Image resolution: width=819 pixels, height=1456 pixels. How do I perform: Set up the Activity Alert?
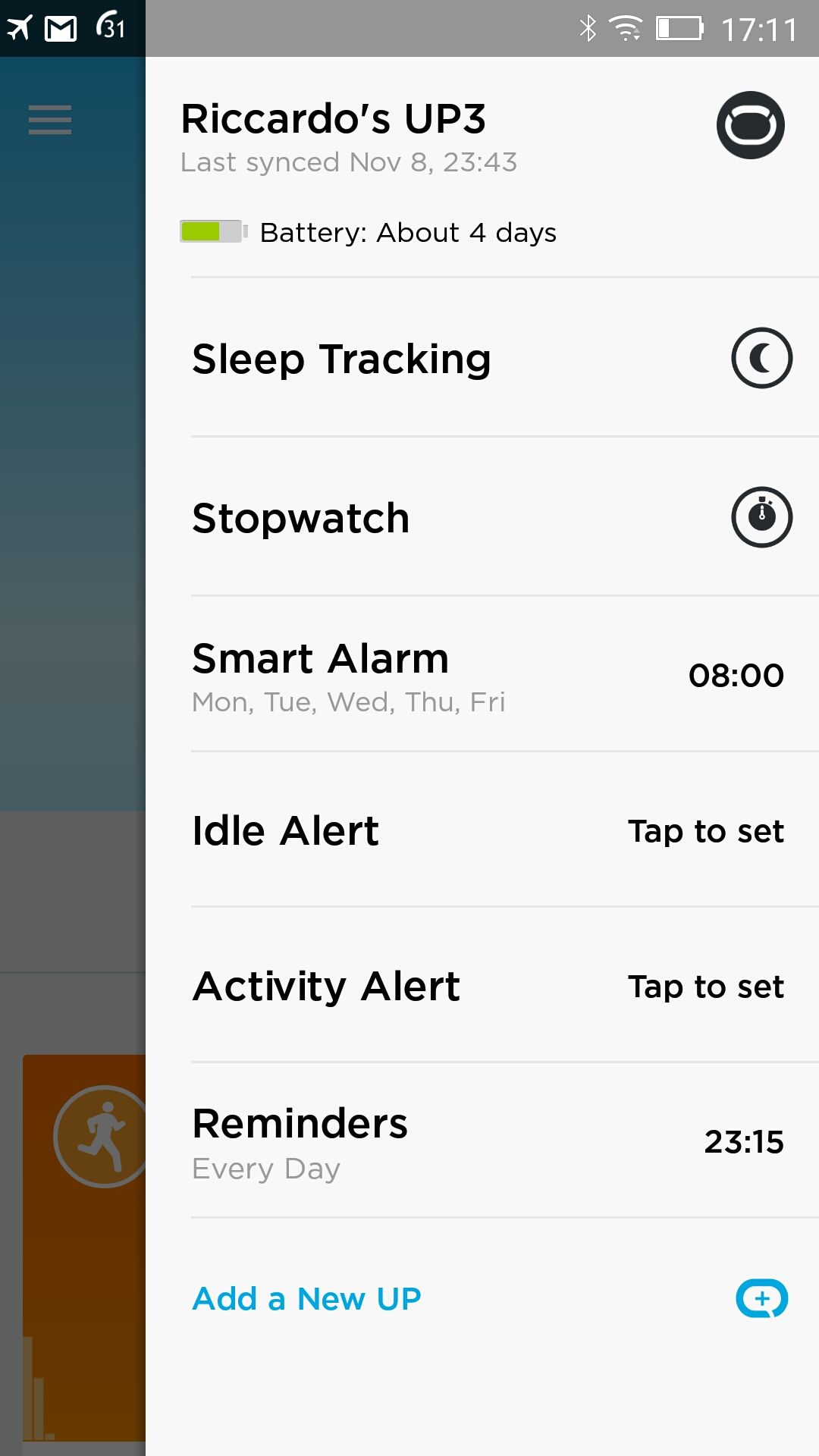click(x=504, y=986)
